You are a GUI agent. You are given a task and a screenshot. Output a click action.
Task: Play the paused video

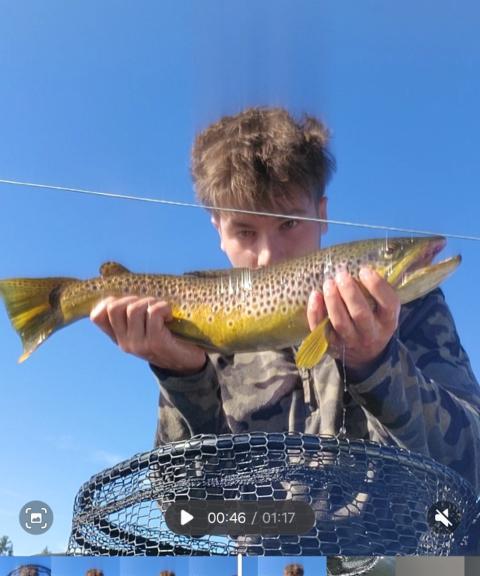187,518
